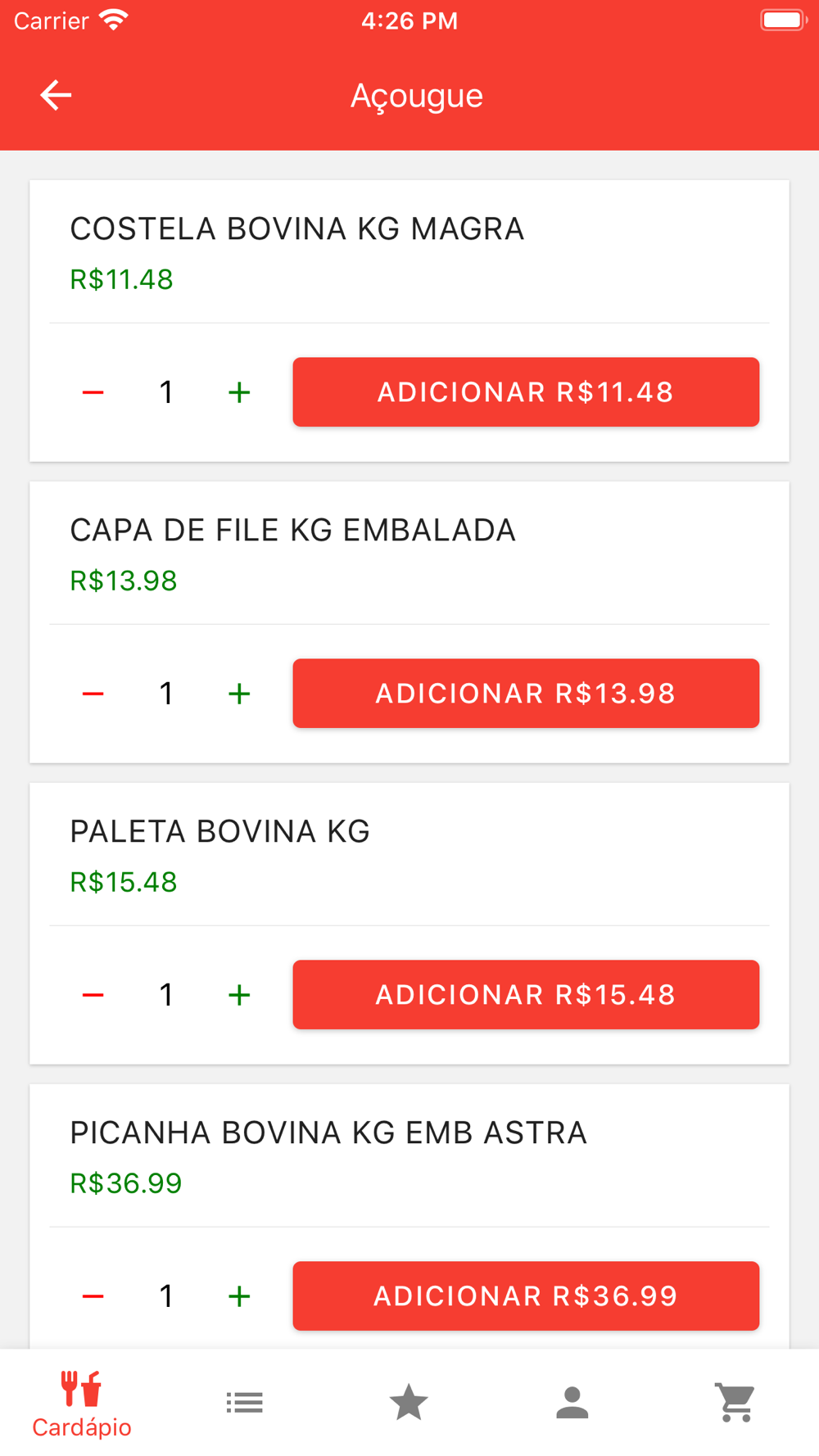The width and height of the screenshot is (819, 1456).
Task: Increase quantity of COSTELA BOVINA KG MAGRA
Action: [239, 392]
